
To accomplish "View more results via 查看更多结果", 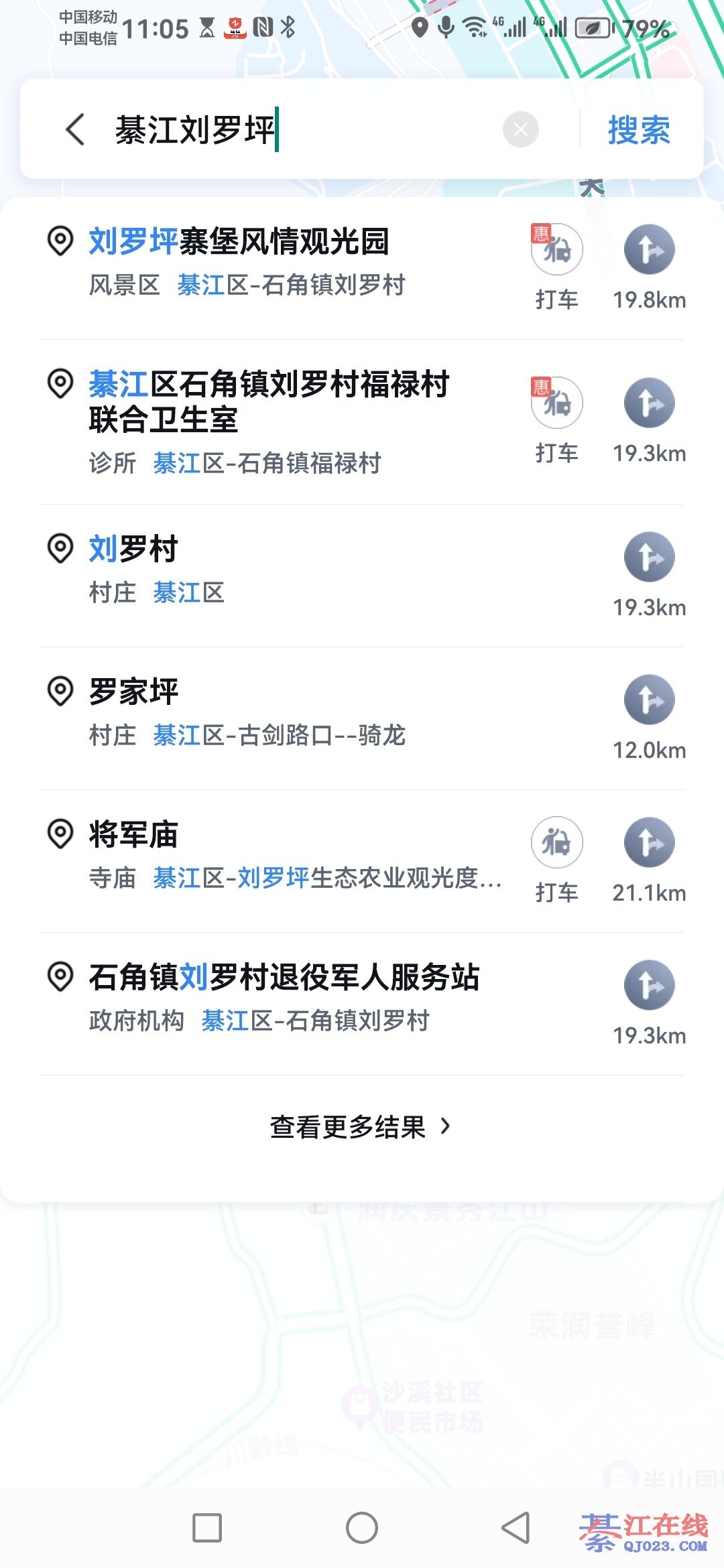I will point(361,1127).
